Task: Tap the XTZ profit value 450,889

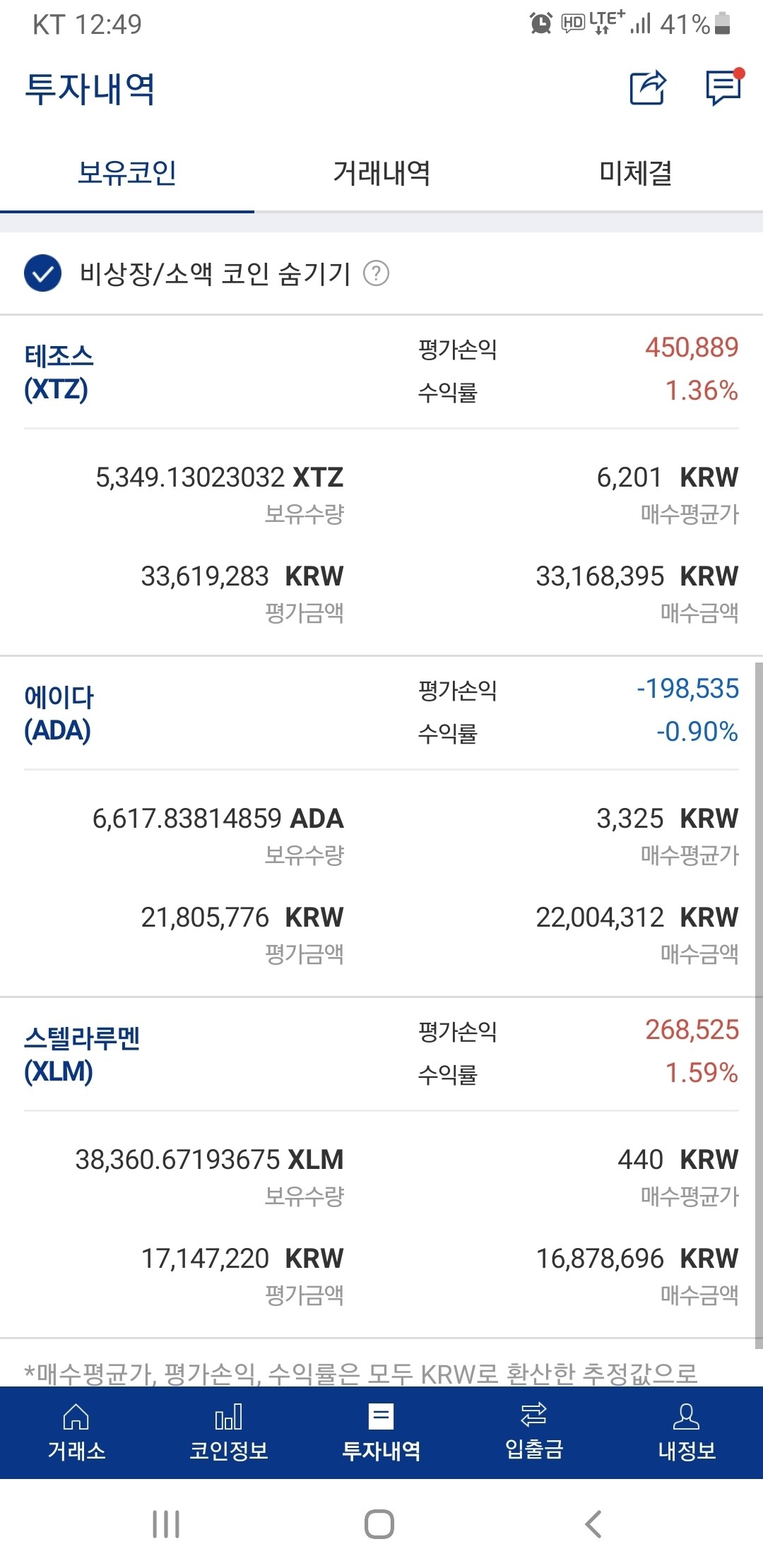Action: coord(691,349)
